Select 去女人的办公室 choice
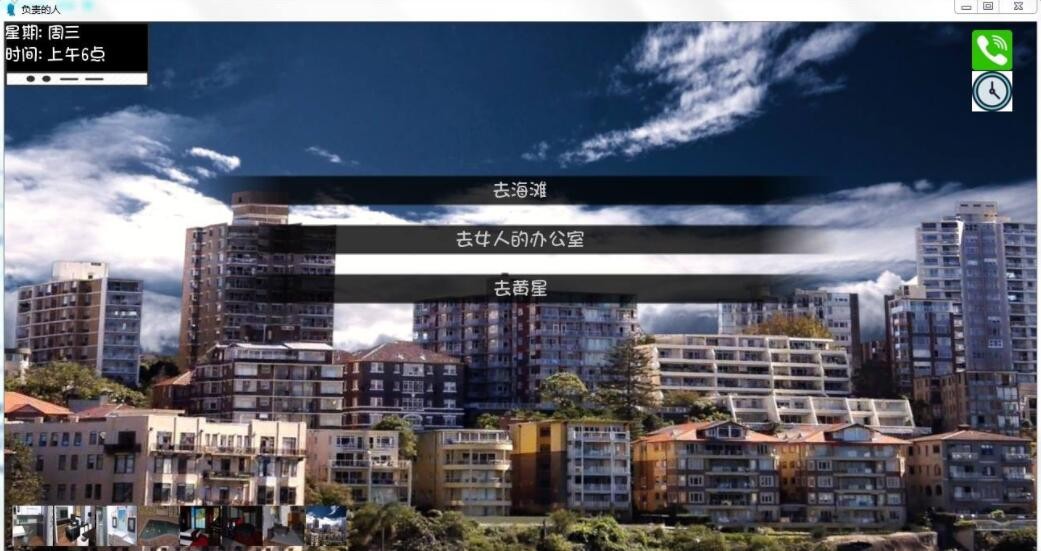1041x551 pixels. (520, 239)
